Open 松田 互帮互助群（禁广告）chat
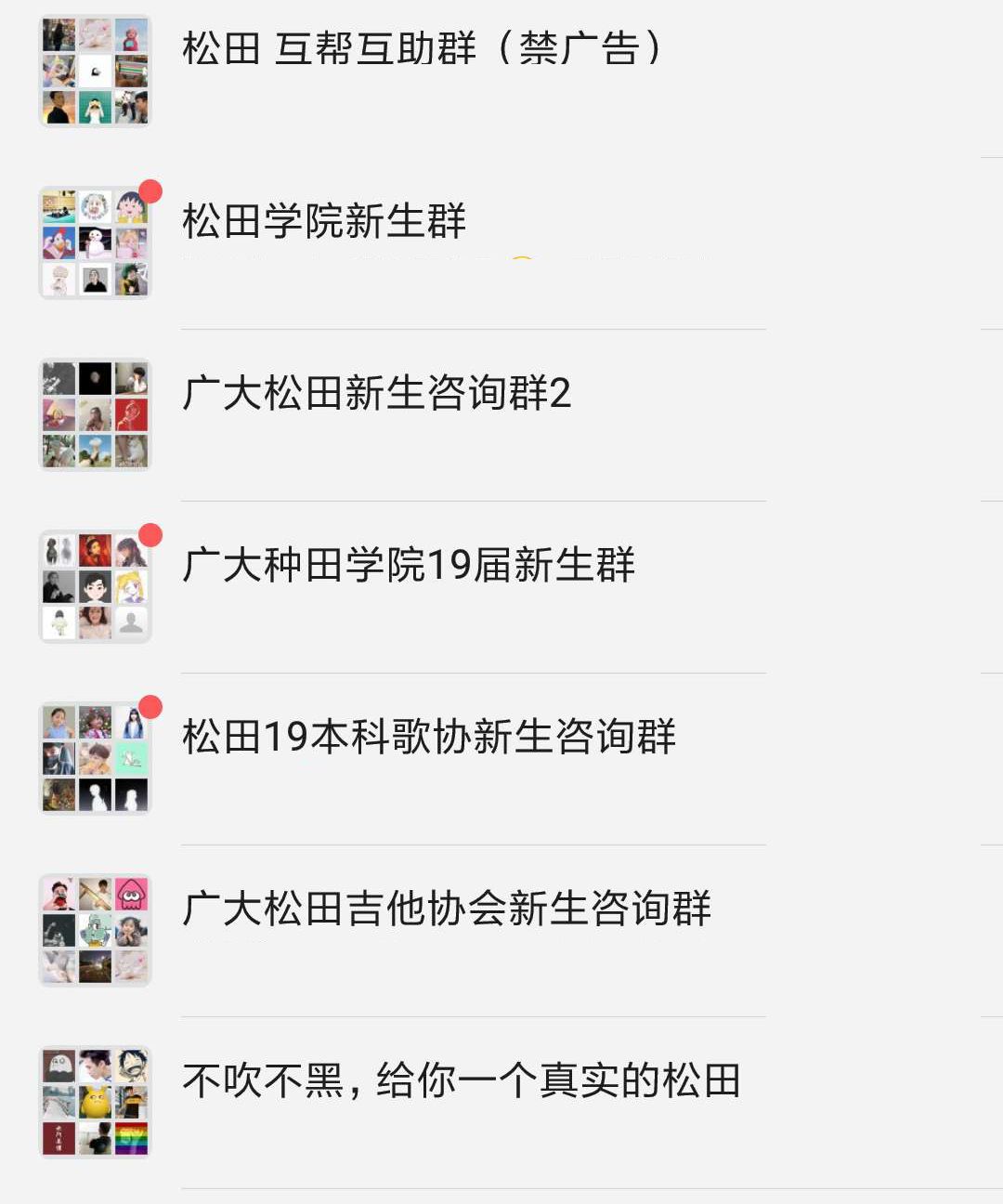 tap(423, 48)
